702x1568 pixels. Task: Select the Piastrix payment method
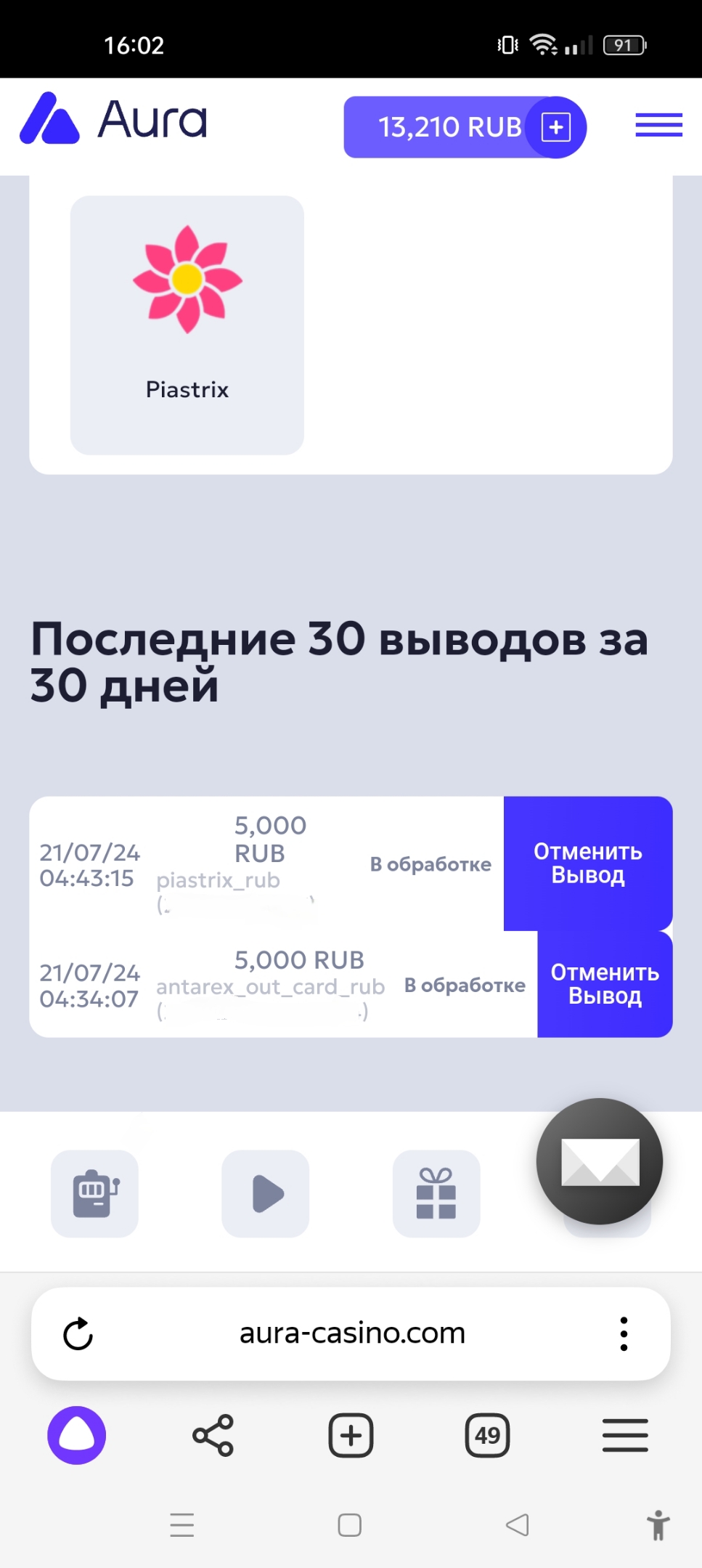point(187,325)
